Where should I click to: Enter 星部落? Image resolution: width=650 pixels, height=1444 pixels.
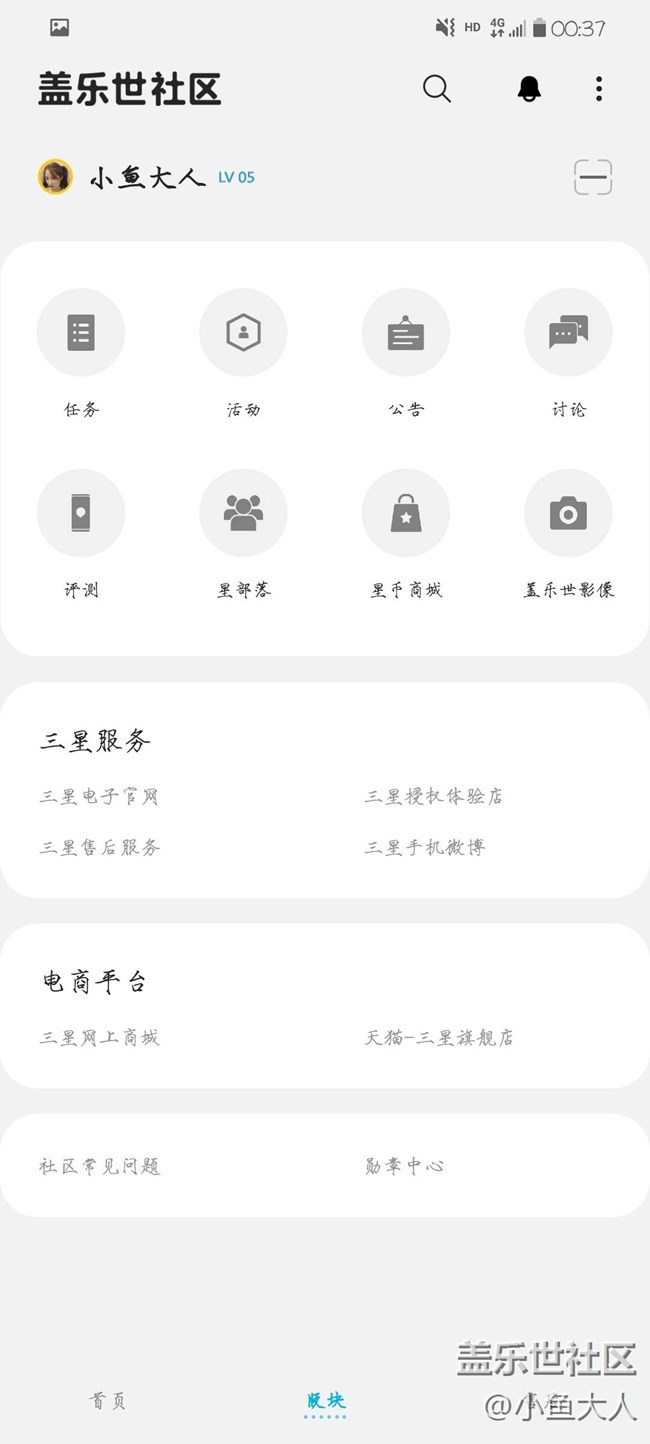tap(243, 513)
